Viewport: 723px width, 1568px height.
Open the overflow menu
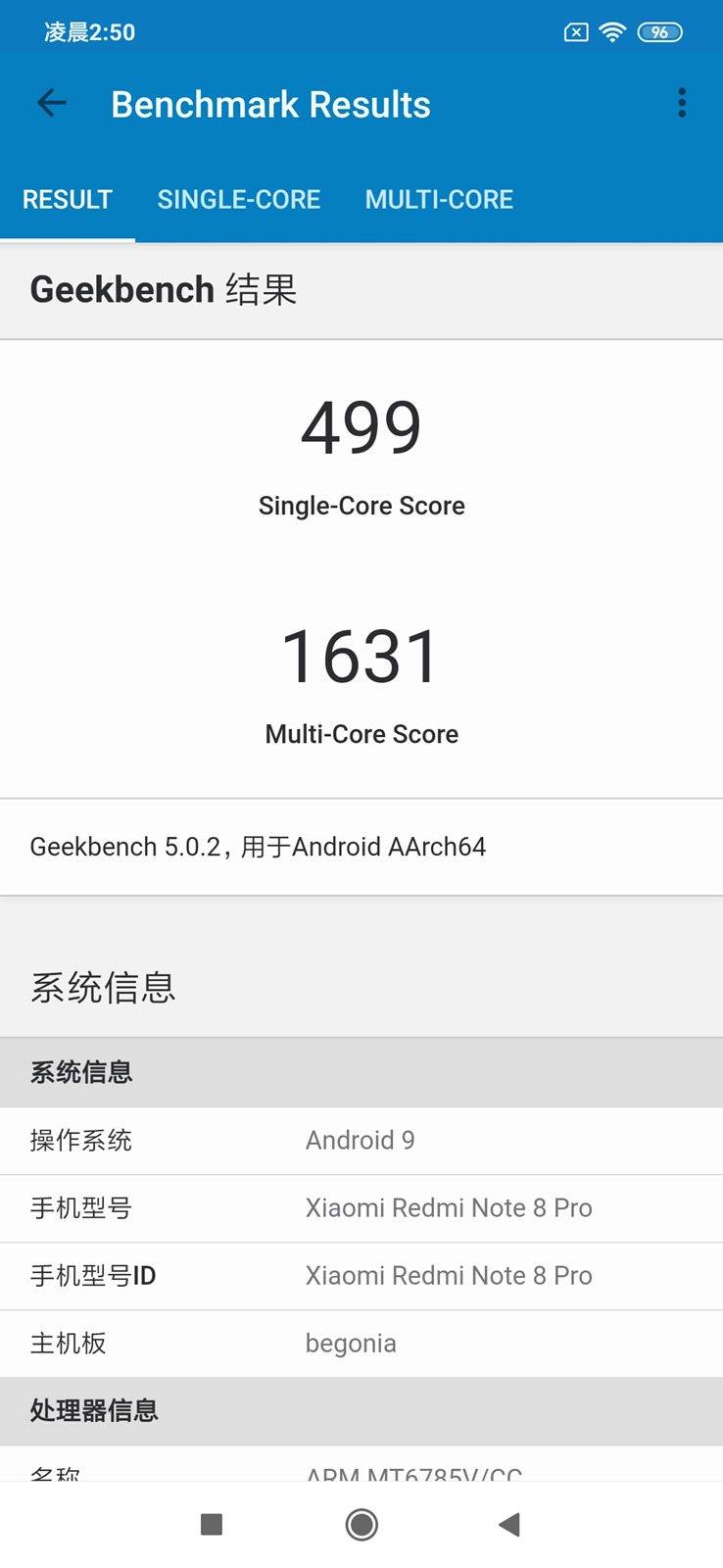pyautogui.click(x=682, y=103)
